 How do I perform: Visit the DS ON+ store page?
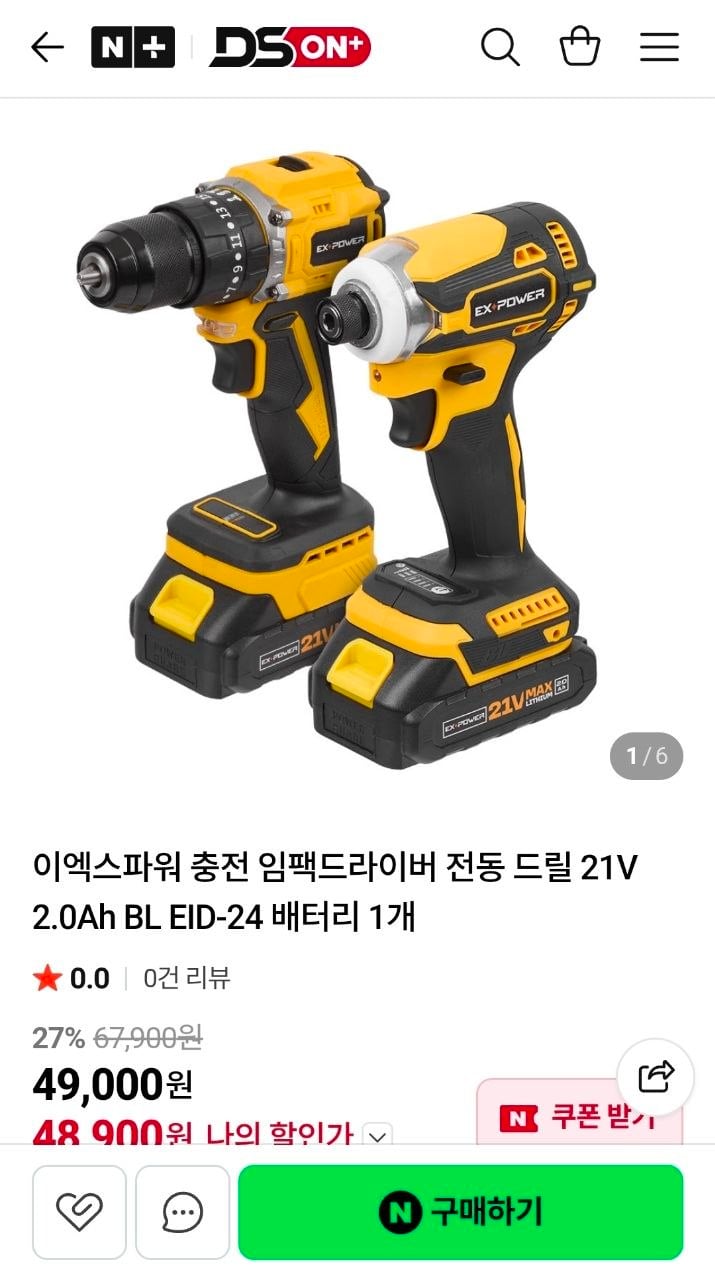[290, 47]
